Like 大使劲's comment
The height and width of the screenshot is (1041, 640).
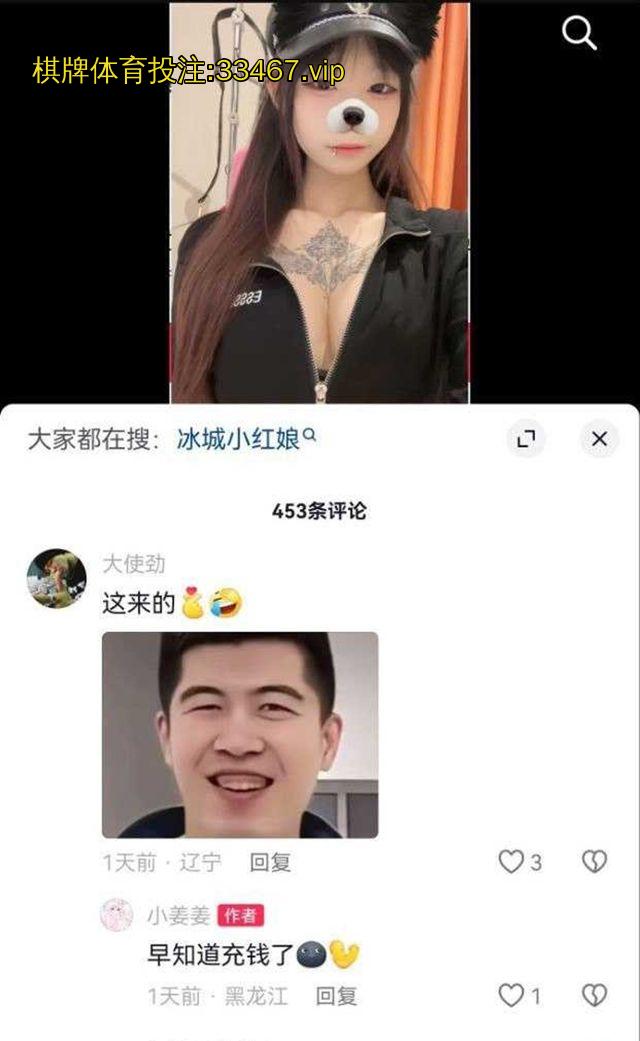coord(511,862)
